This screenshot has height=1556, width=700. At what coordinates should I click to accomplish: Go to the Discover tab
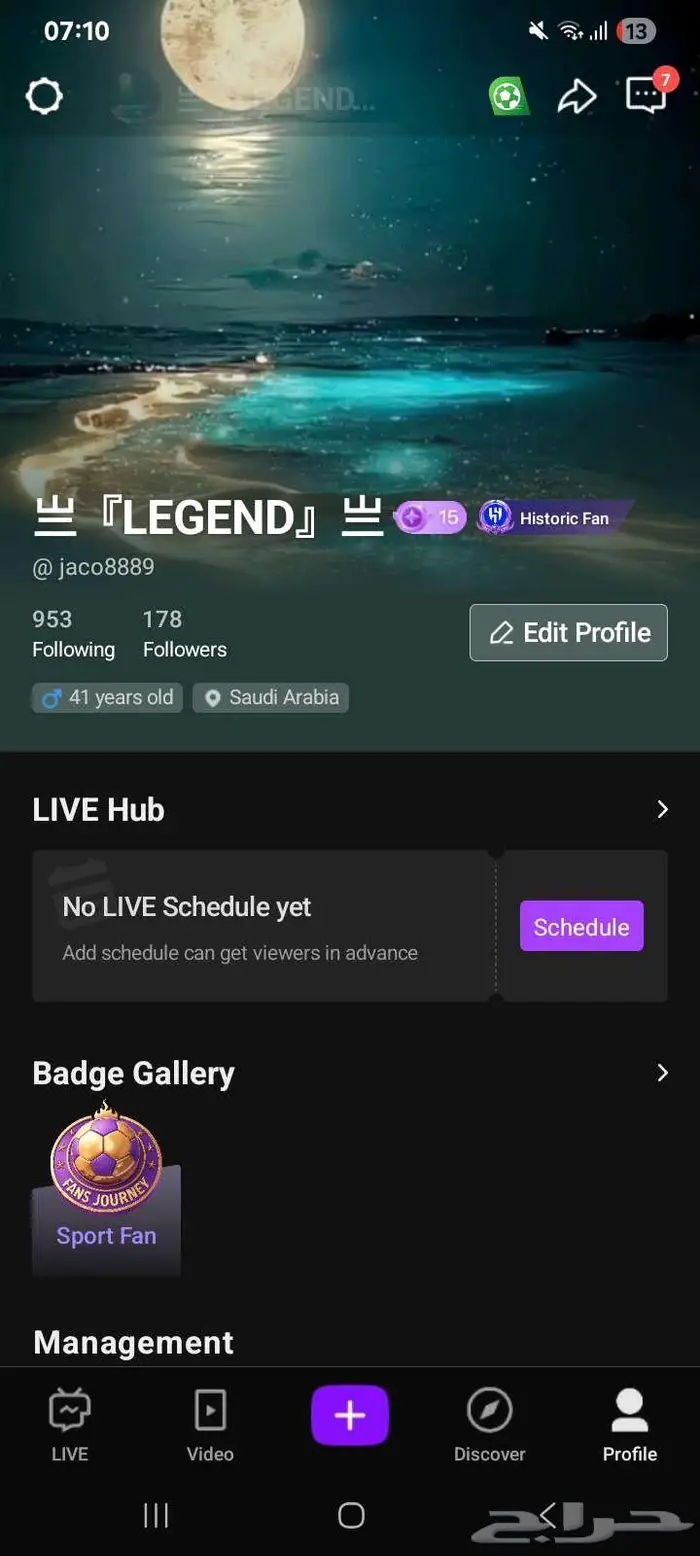(489, 1425)
